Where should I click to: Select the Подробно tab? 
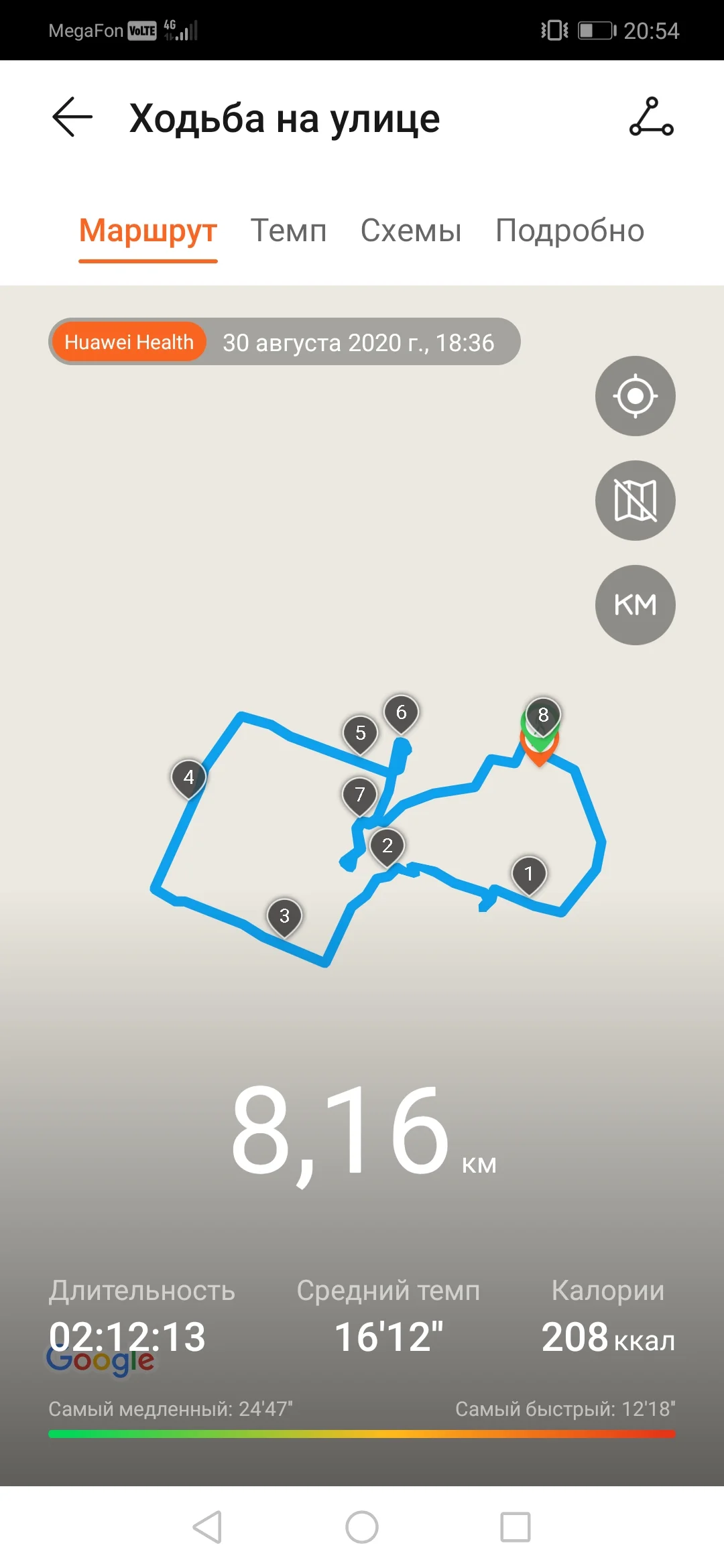[570, 231]
